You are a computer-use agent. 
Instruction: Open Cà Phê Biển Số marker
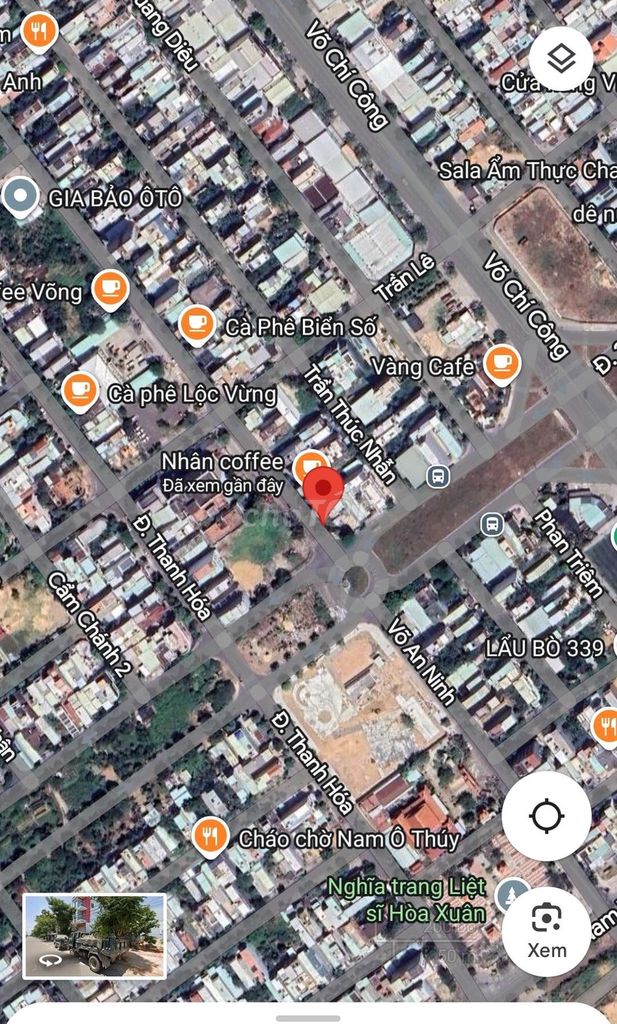pos(196,324)
